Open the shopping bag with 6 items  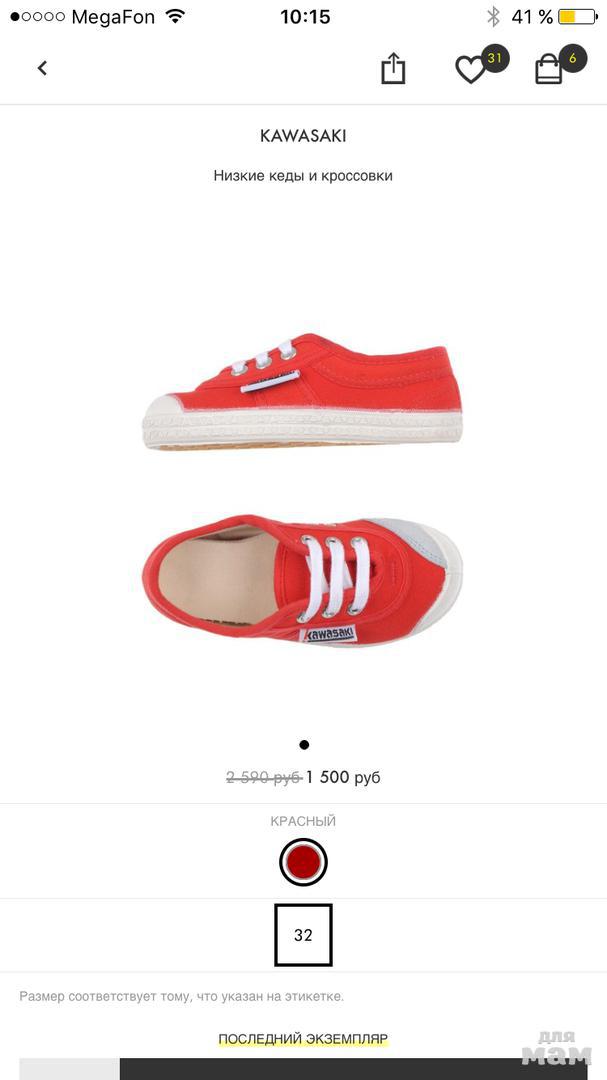click(549, 69)
